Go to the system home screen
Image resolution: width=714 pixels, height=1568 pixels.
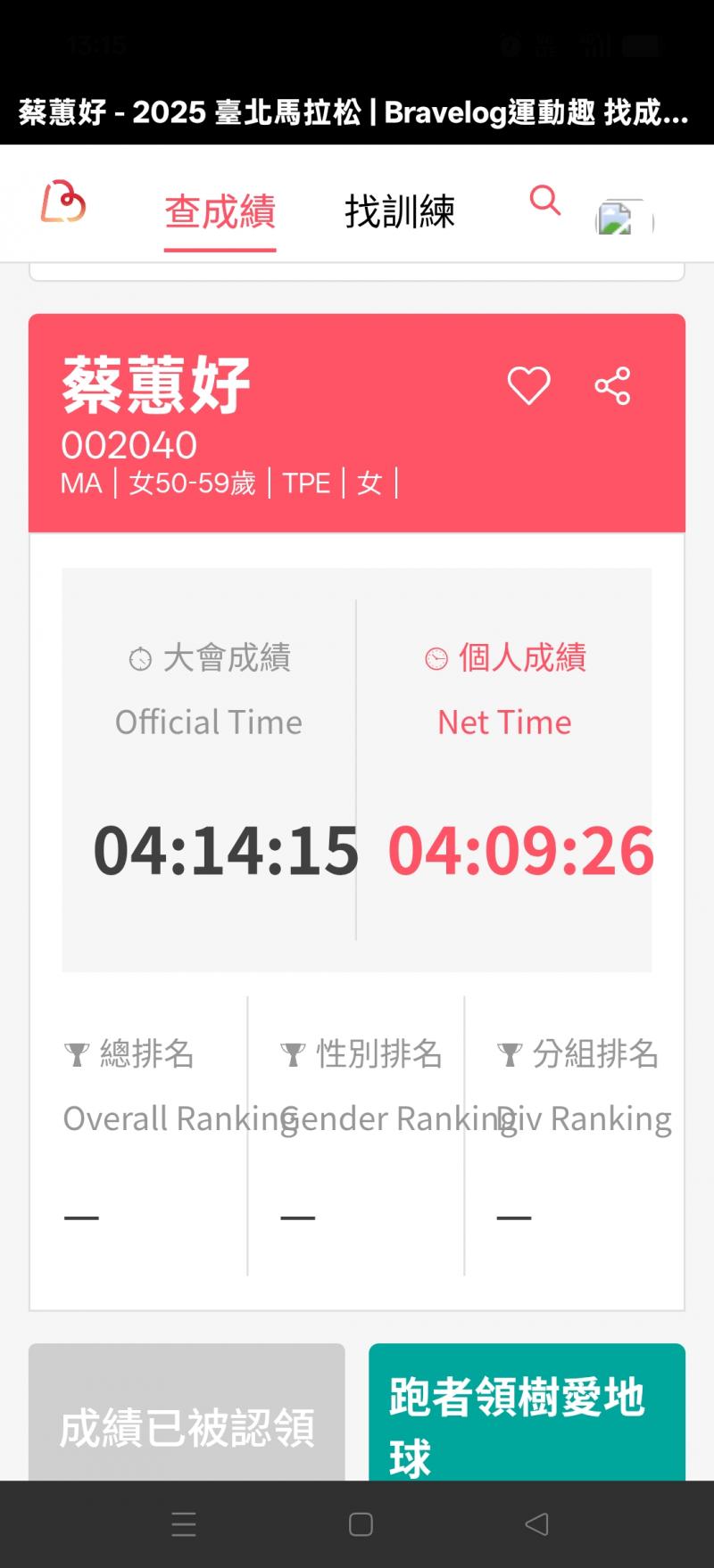coord(361,1524)
